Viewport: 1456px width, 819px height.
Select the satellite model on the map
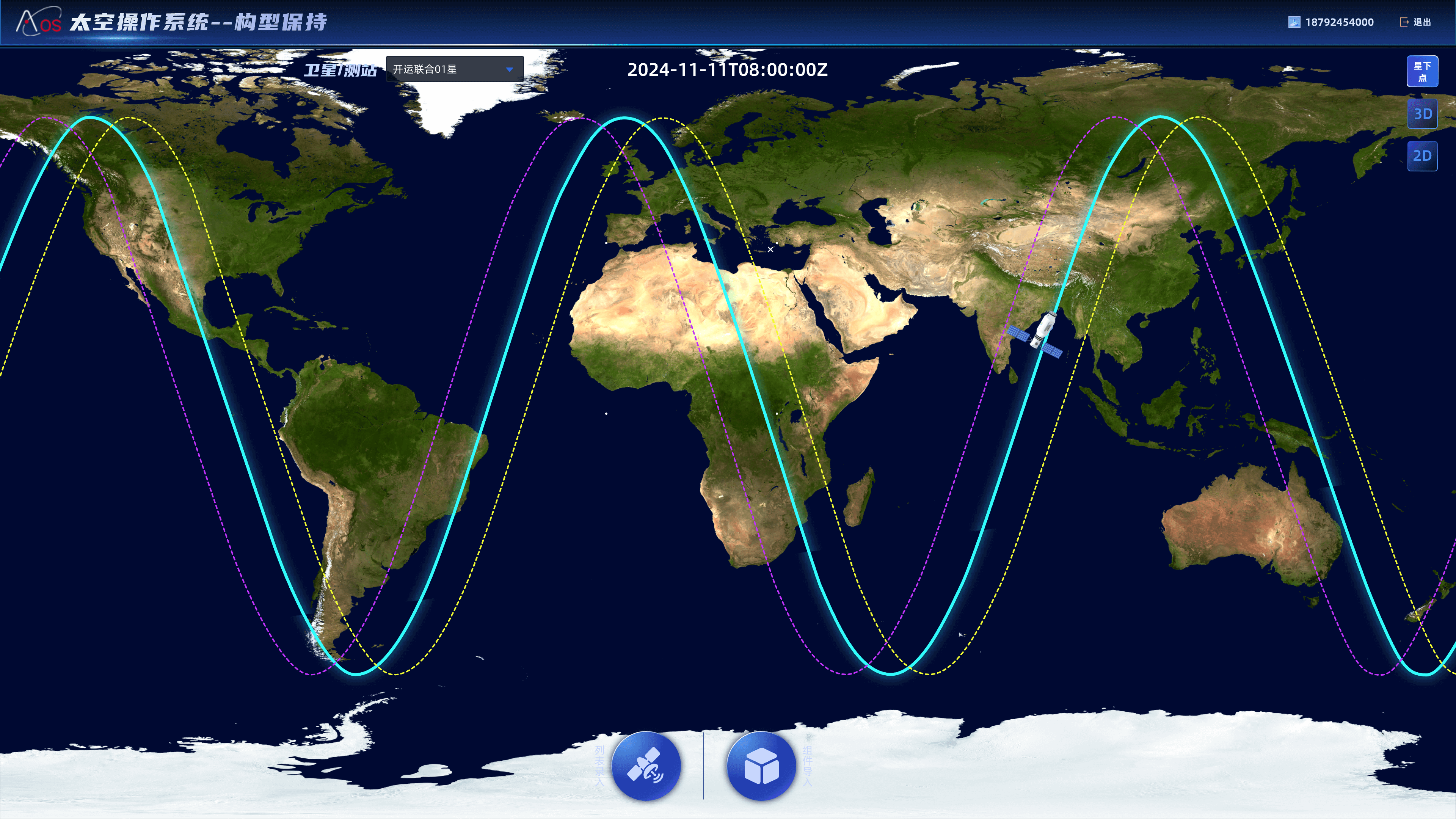(x=1037, y=334)
